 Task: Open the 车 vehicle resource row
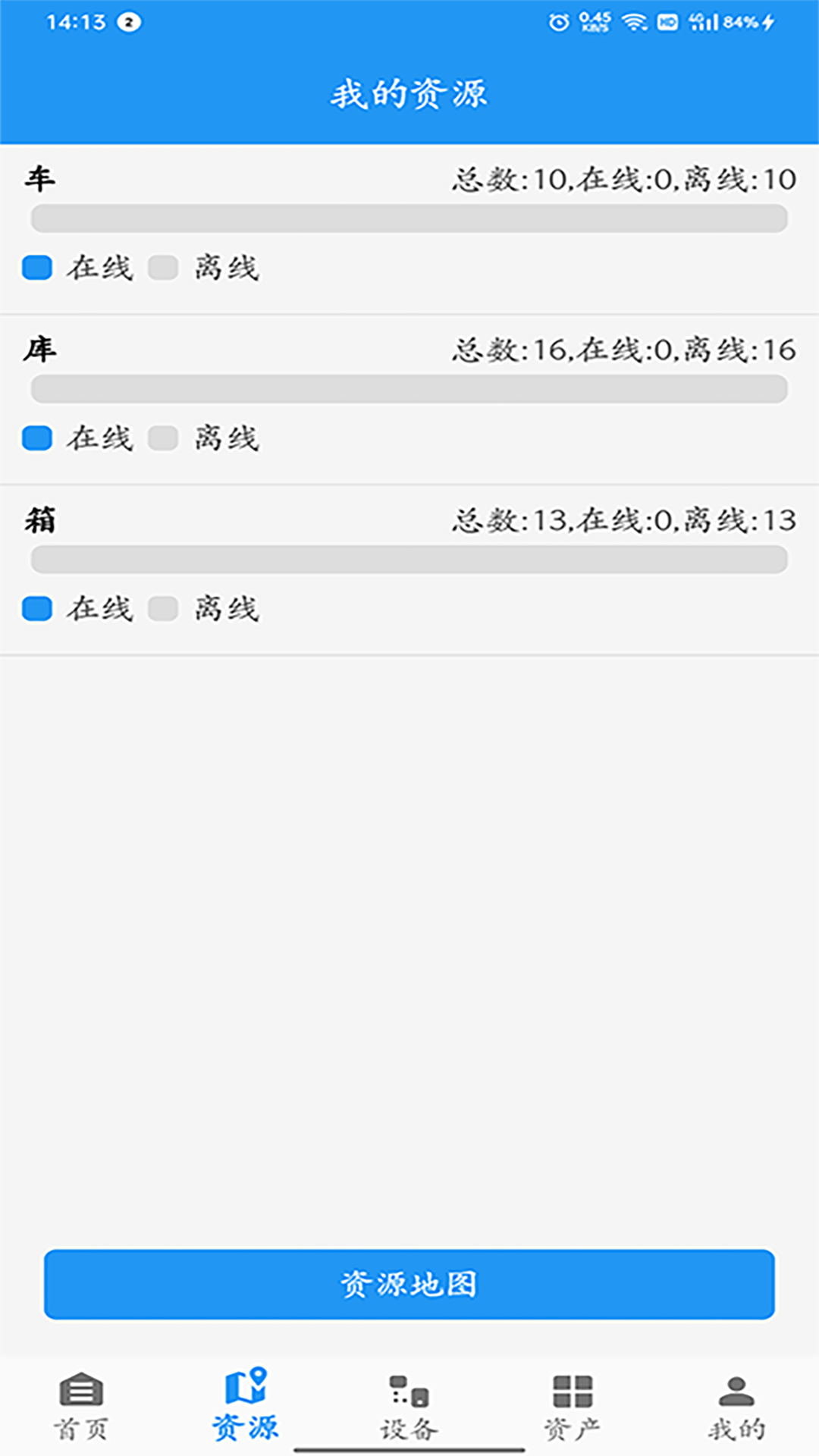pos(409,229)
